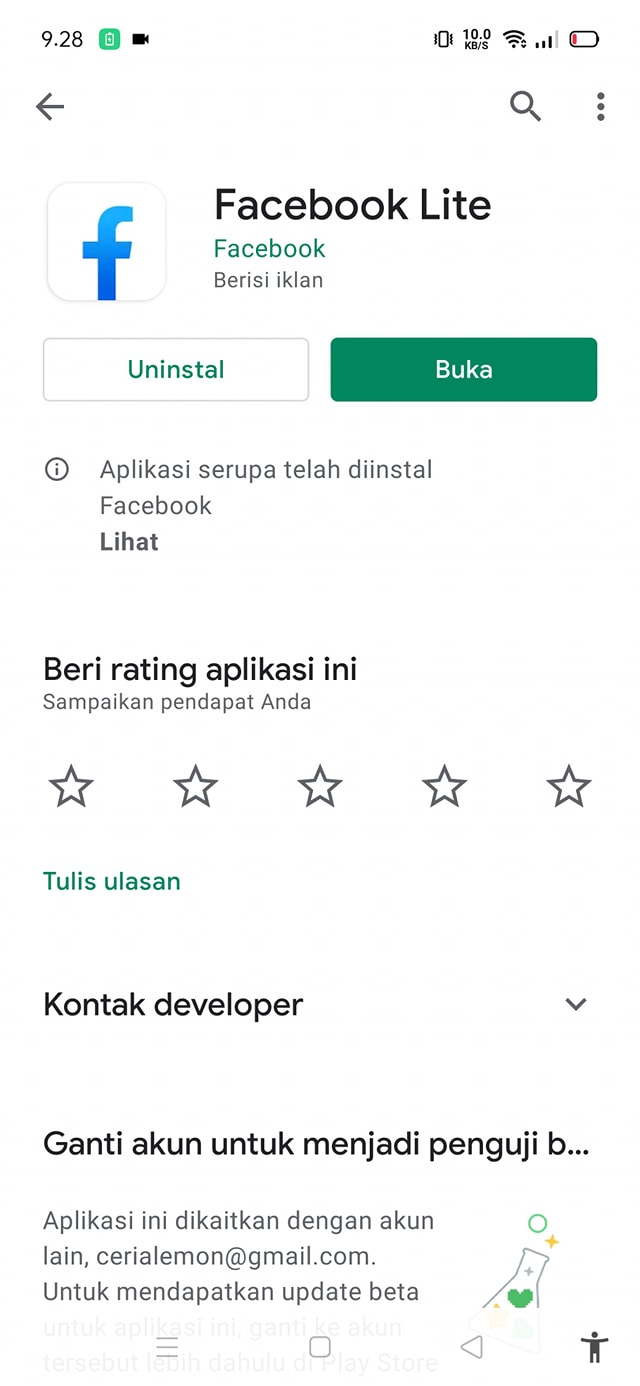Screen dimensions: 640x1386
Task: Rate the app three stars
Action: click(x=320, y=787)
